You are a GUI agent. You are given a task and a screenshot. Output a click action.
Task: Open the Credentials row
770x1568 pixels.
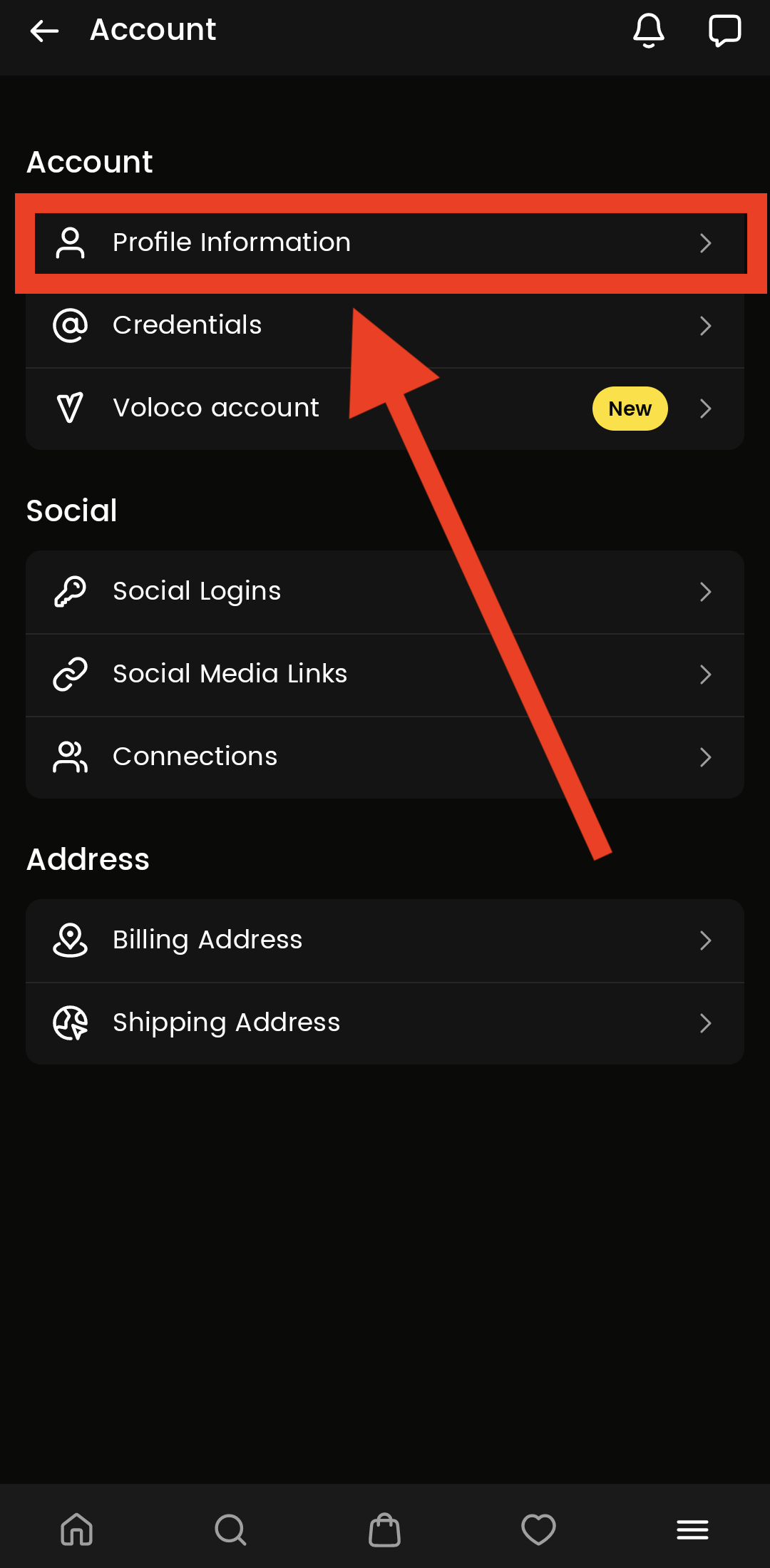[x=385, y=326]
